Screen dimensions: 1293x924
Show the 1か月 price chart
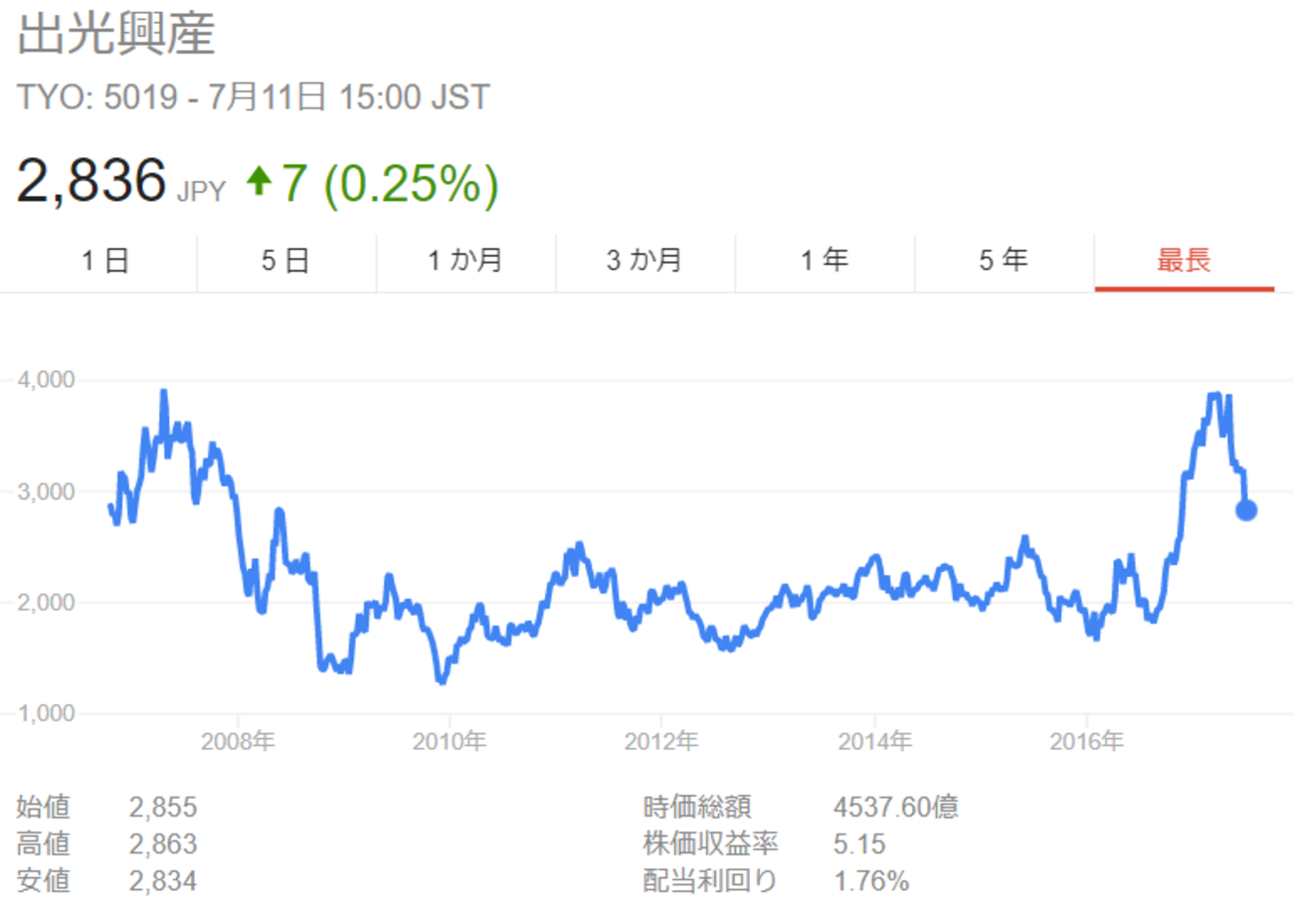[x=465, y=261]
